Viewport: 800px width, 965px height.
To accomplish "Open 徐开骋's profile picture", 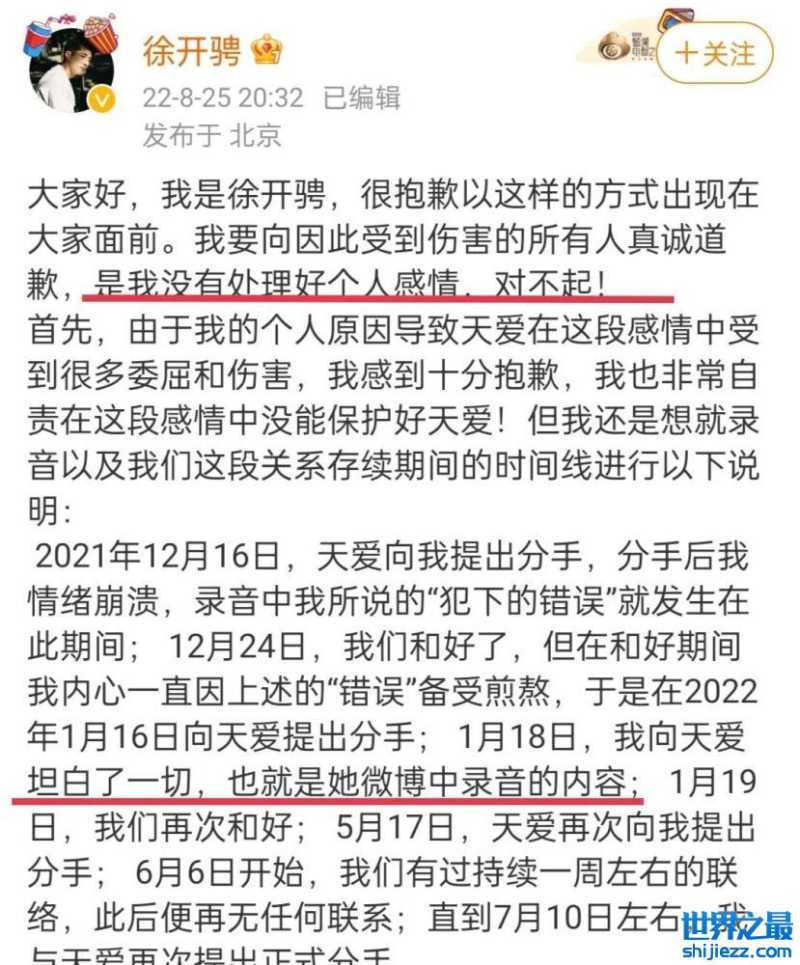I will (71, 67).
